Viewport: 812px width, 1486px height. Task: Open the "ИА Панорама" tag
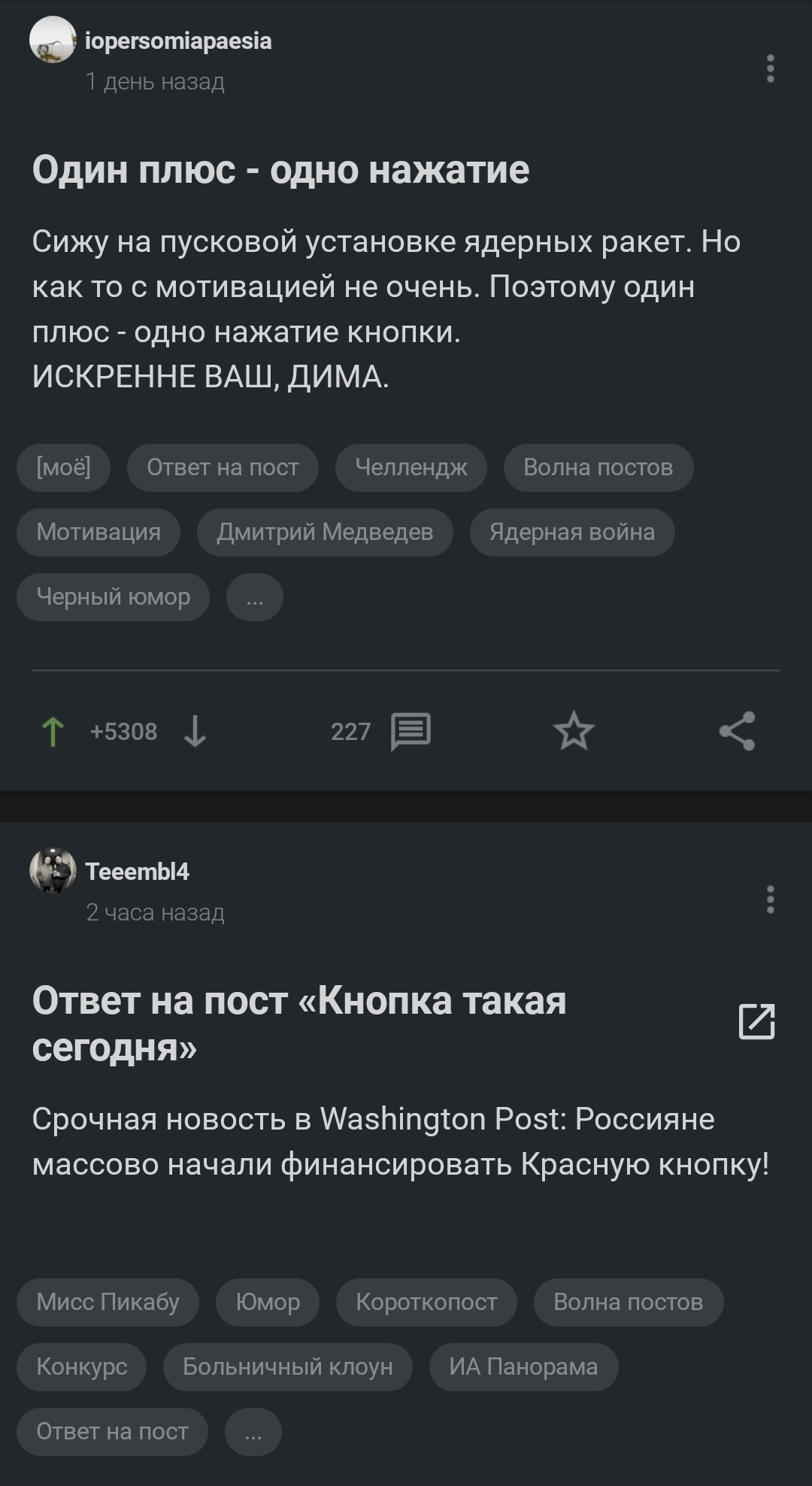[x=523, y=1367]
